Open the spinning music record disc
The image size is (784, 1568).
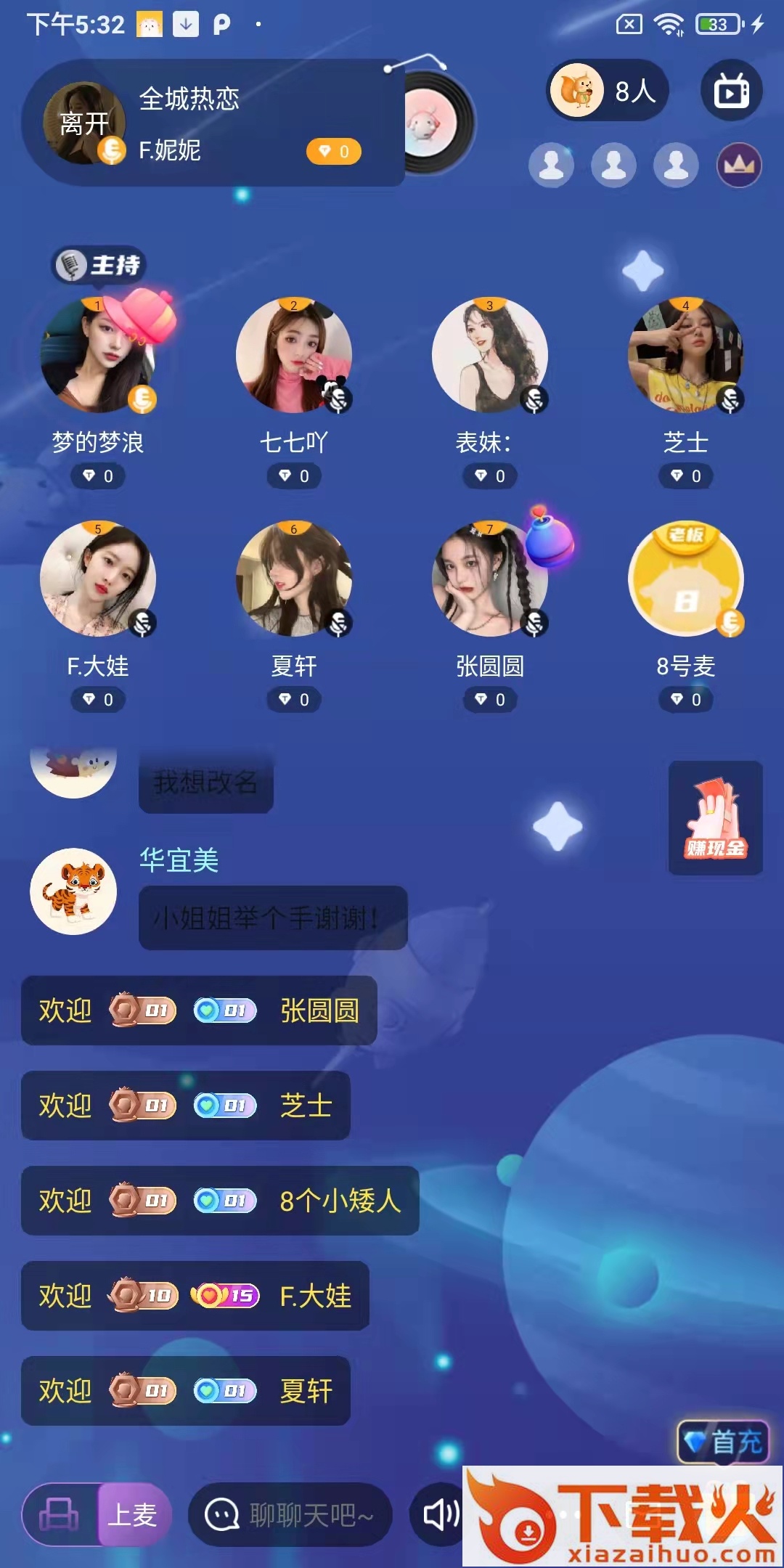click(x=434, y=123)
